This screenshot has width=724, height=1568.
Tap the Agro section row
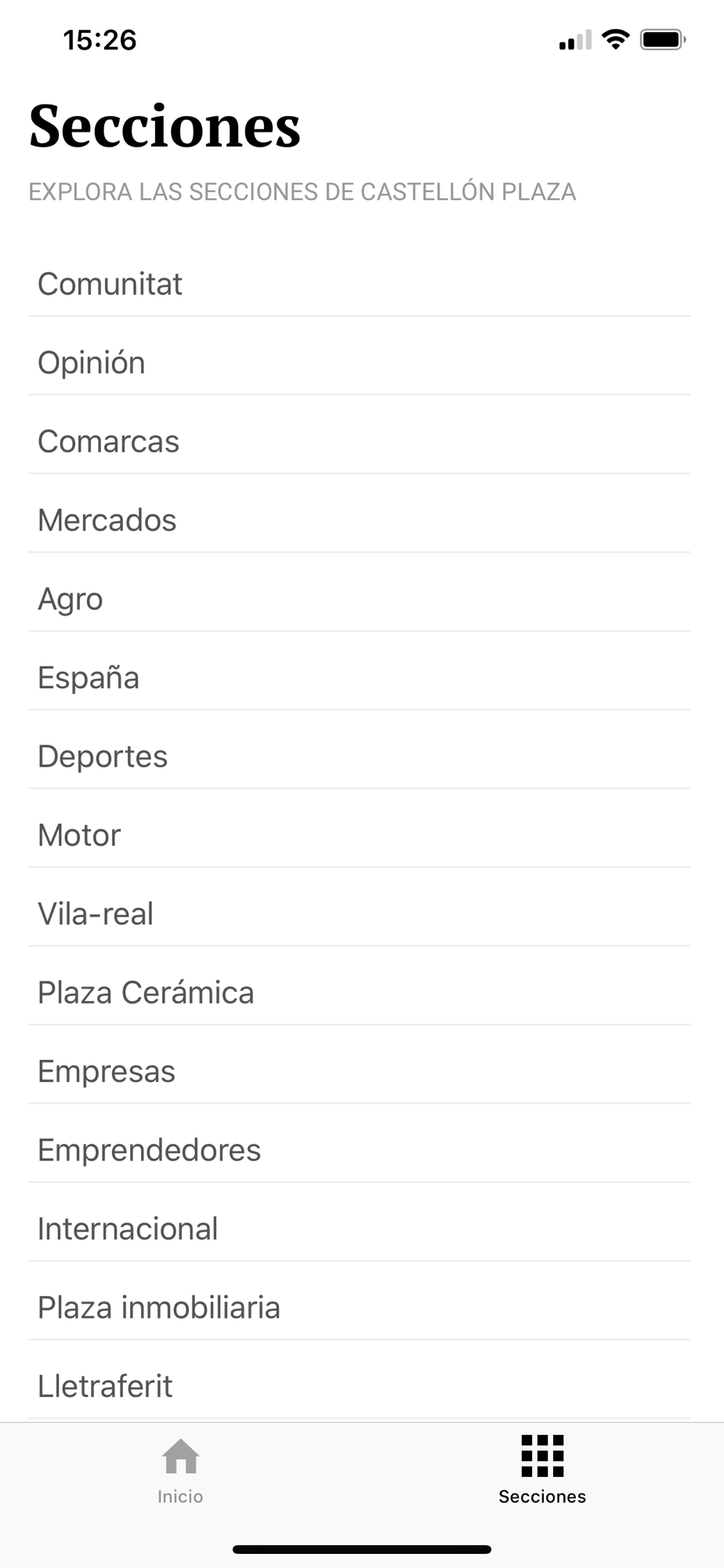click(x=360, y=599)
